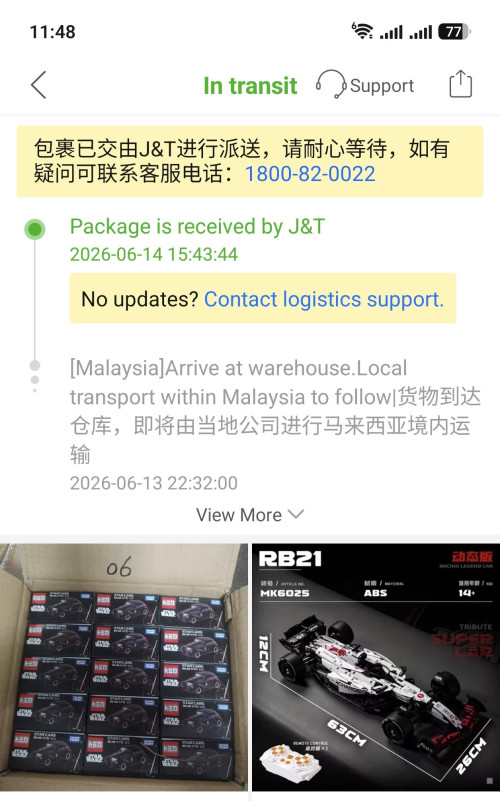This screenshot has width=500, height=801.
Task: Go back using the top-left arrow
Action: coord(39,85)
